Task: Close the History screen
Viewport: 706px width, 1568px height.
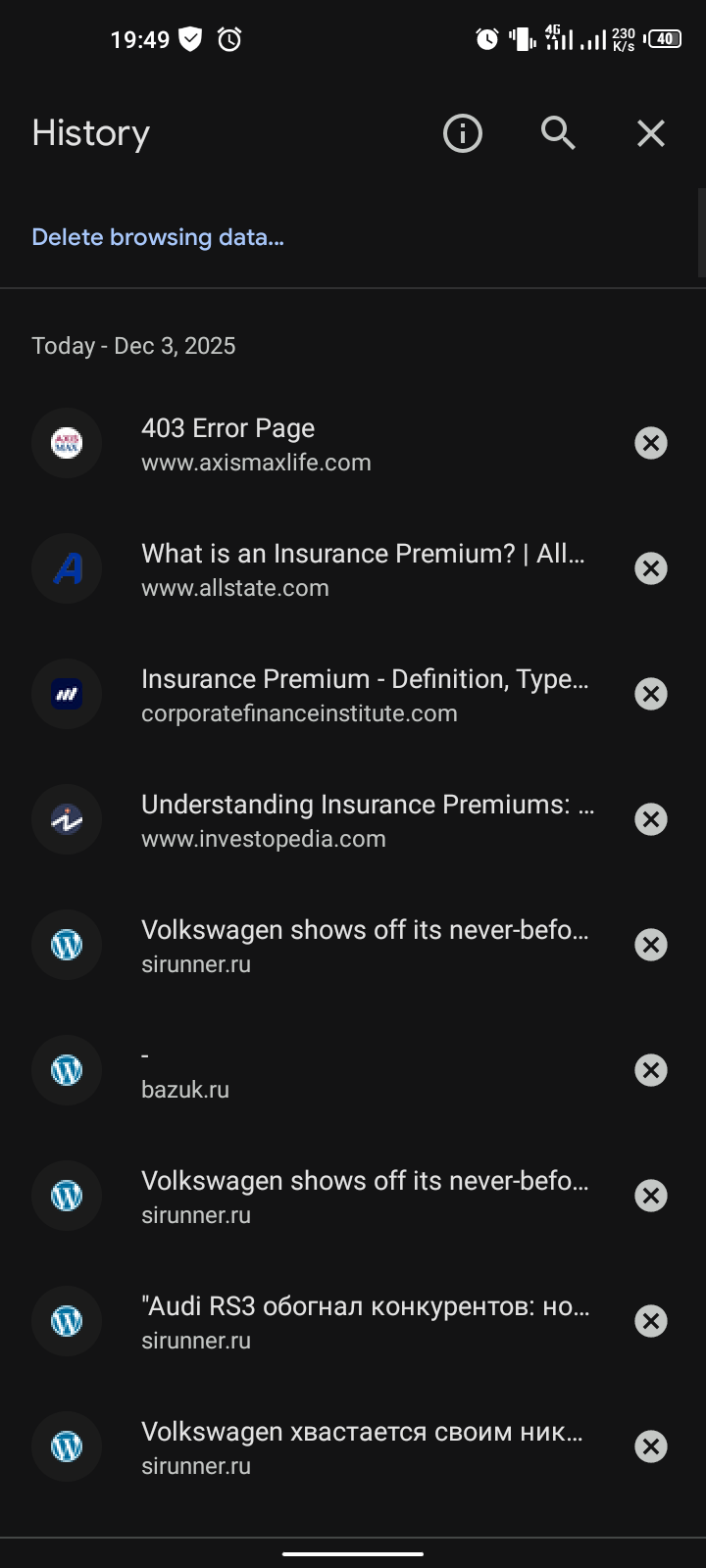Action: point(651,133)
